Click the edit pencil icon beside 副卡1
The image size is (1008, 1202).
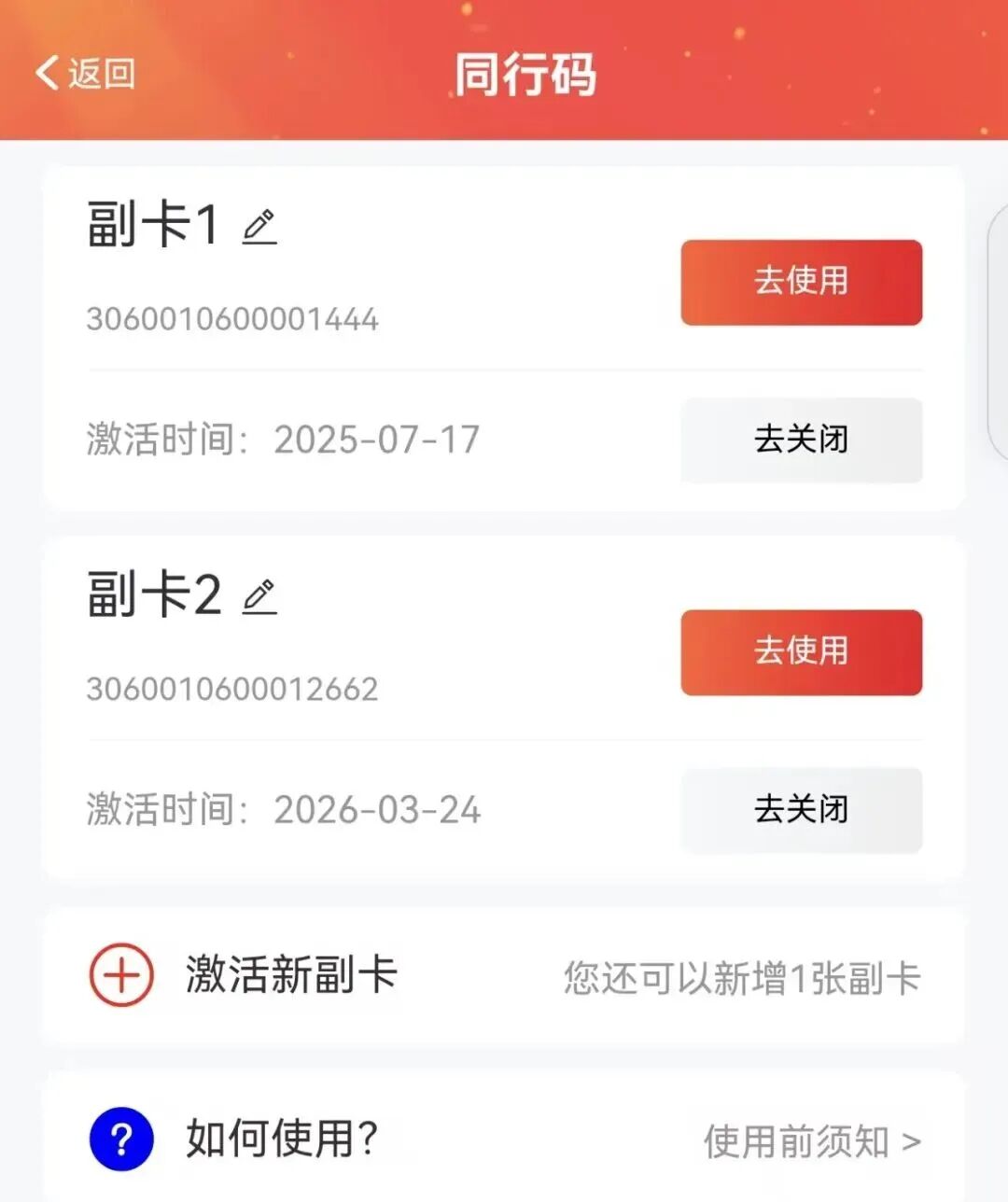(259, 224)
